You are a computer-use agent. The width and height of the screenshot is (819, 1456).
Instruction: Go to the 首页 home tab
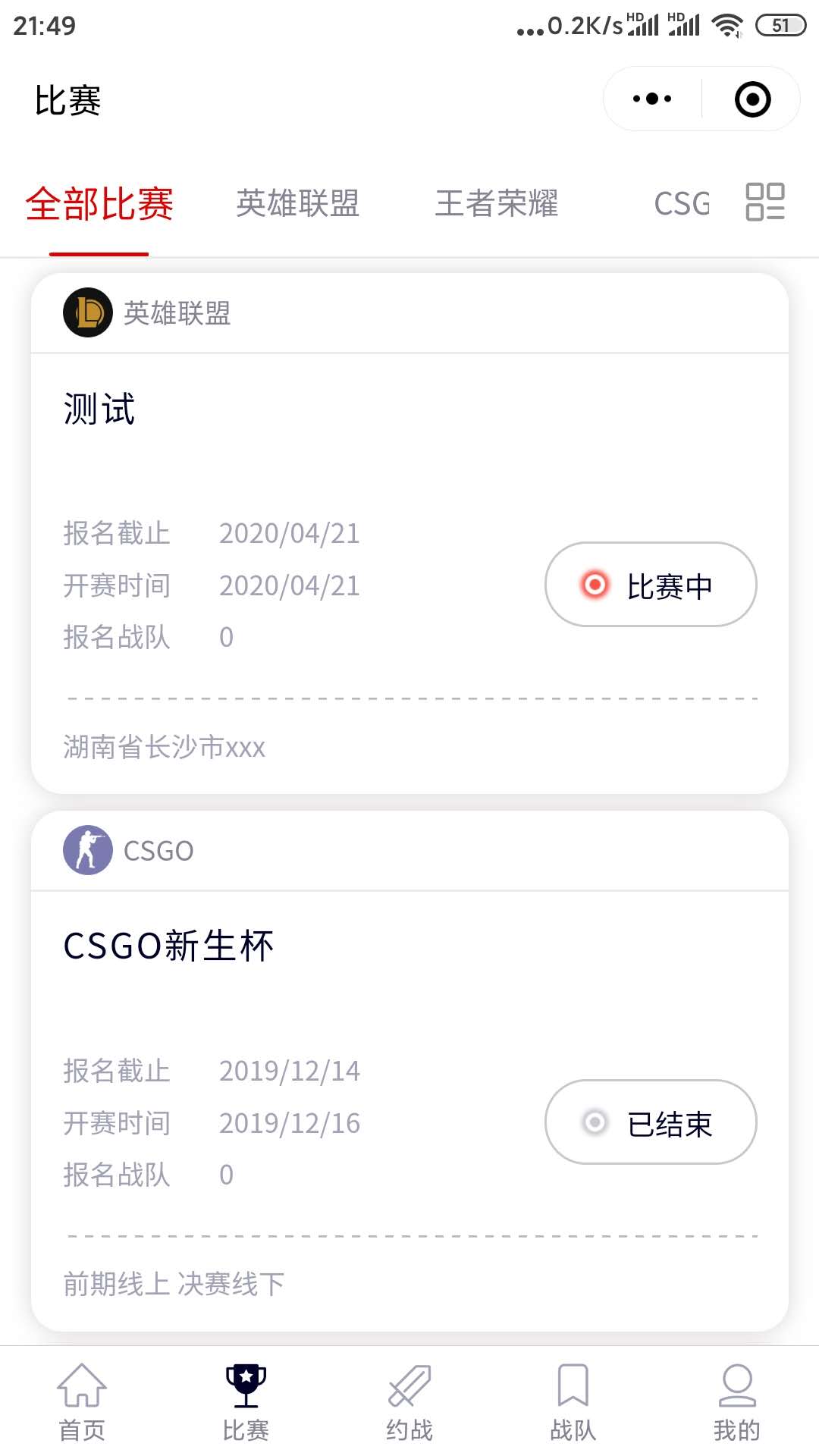(82, 1401)
